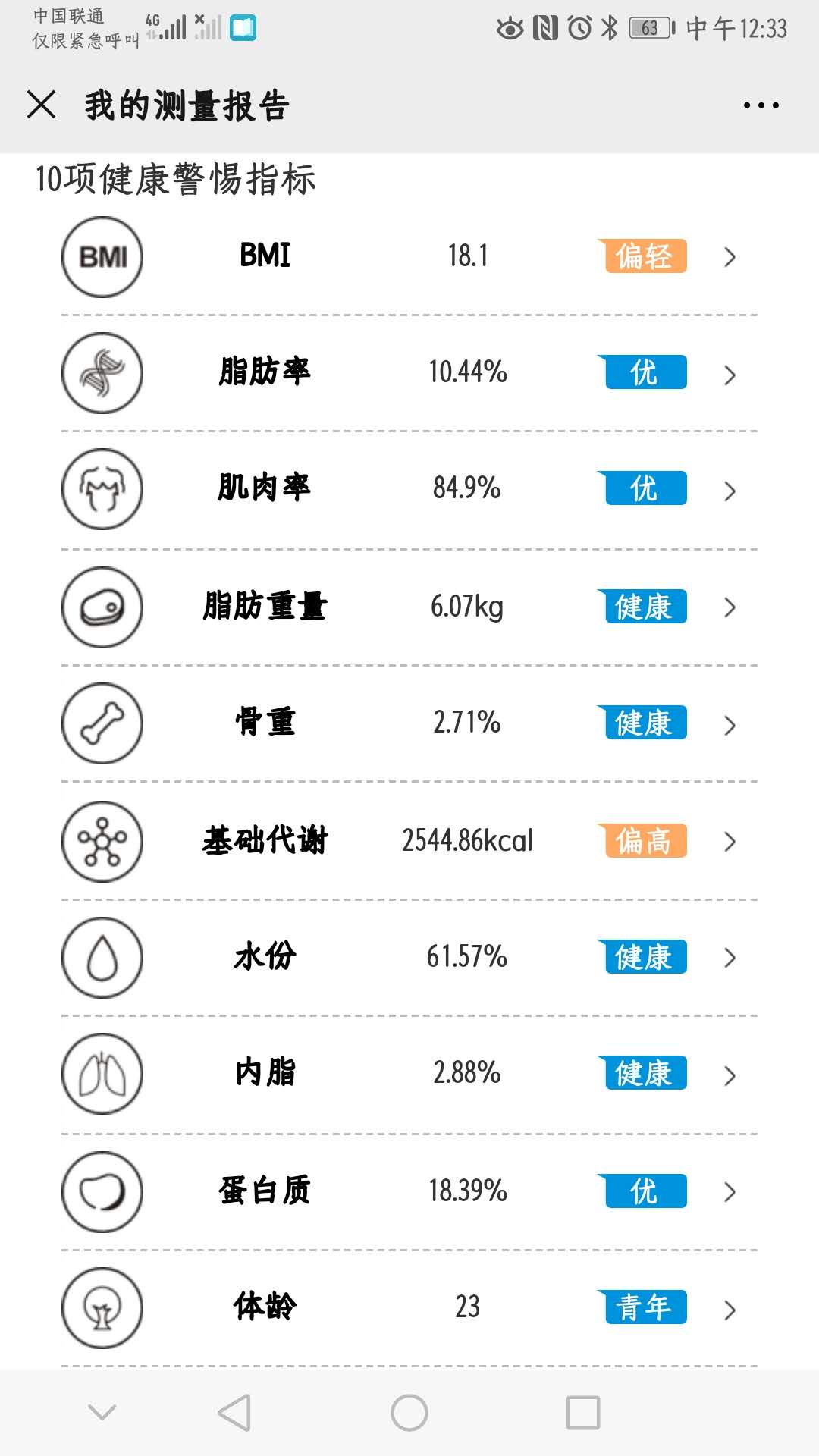Go back with the system back button
Viewport: 819px width, 1456px height.
tap(234, 1413)
